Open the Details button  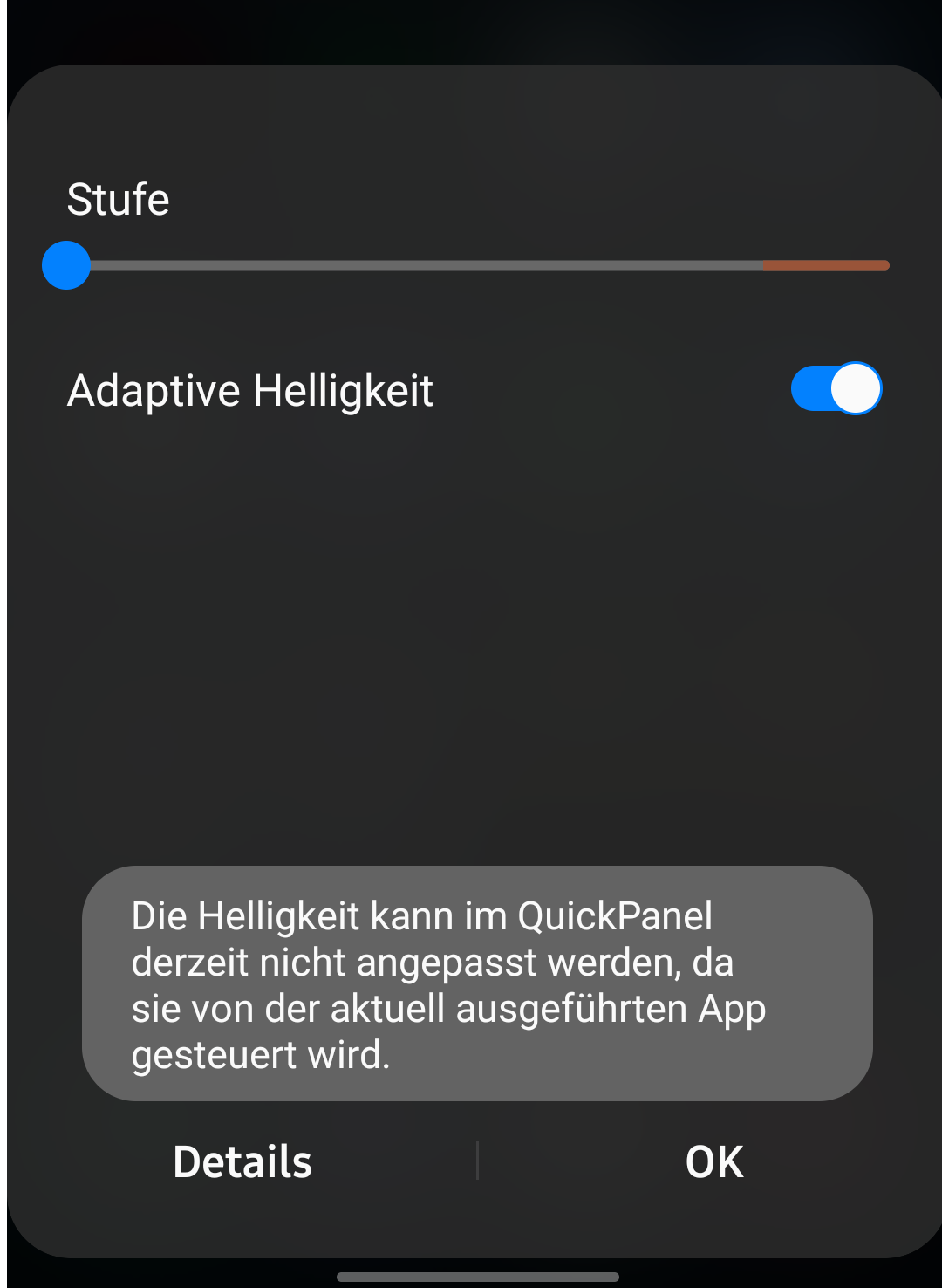point(242,1161)
